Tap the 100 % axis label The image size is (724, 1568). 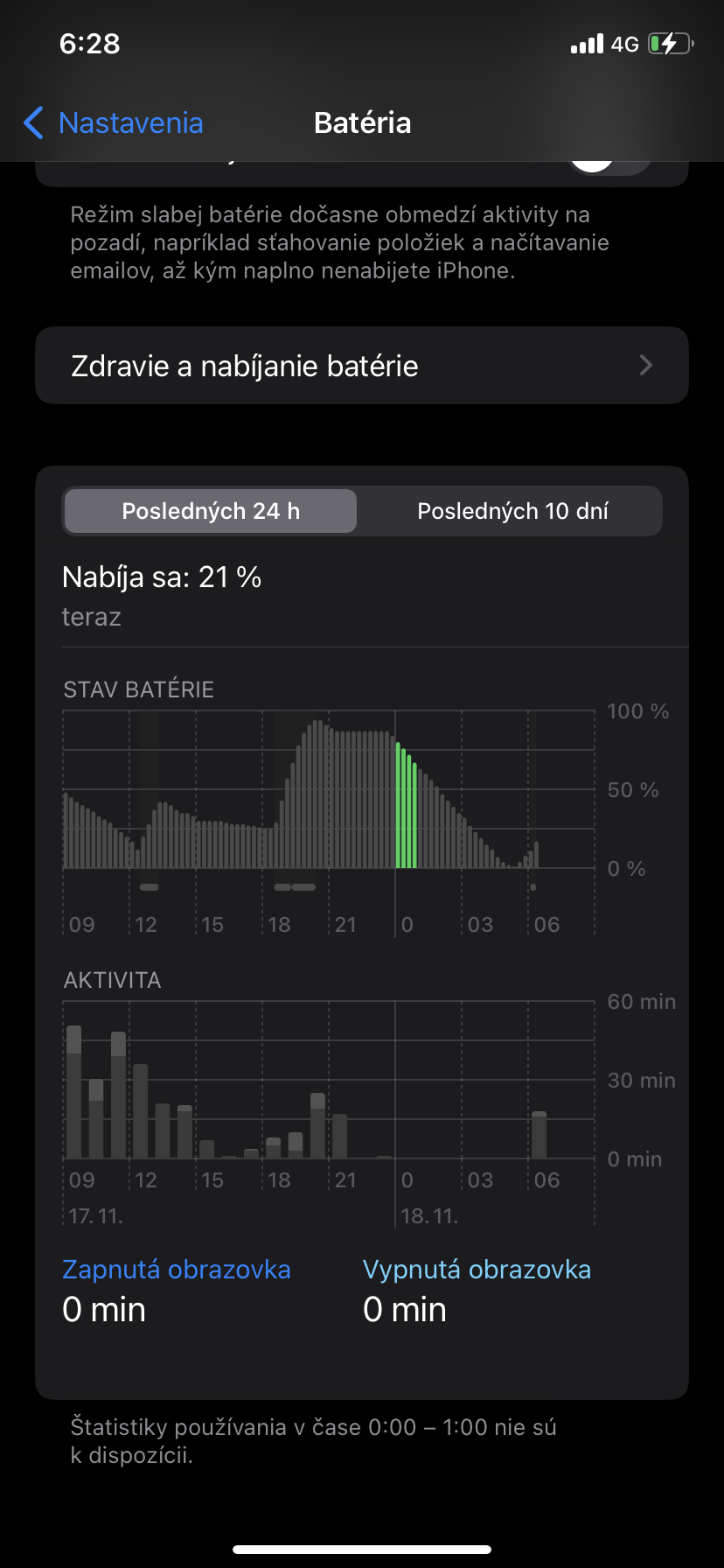point(637,711)
